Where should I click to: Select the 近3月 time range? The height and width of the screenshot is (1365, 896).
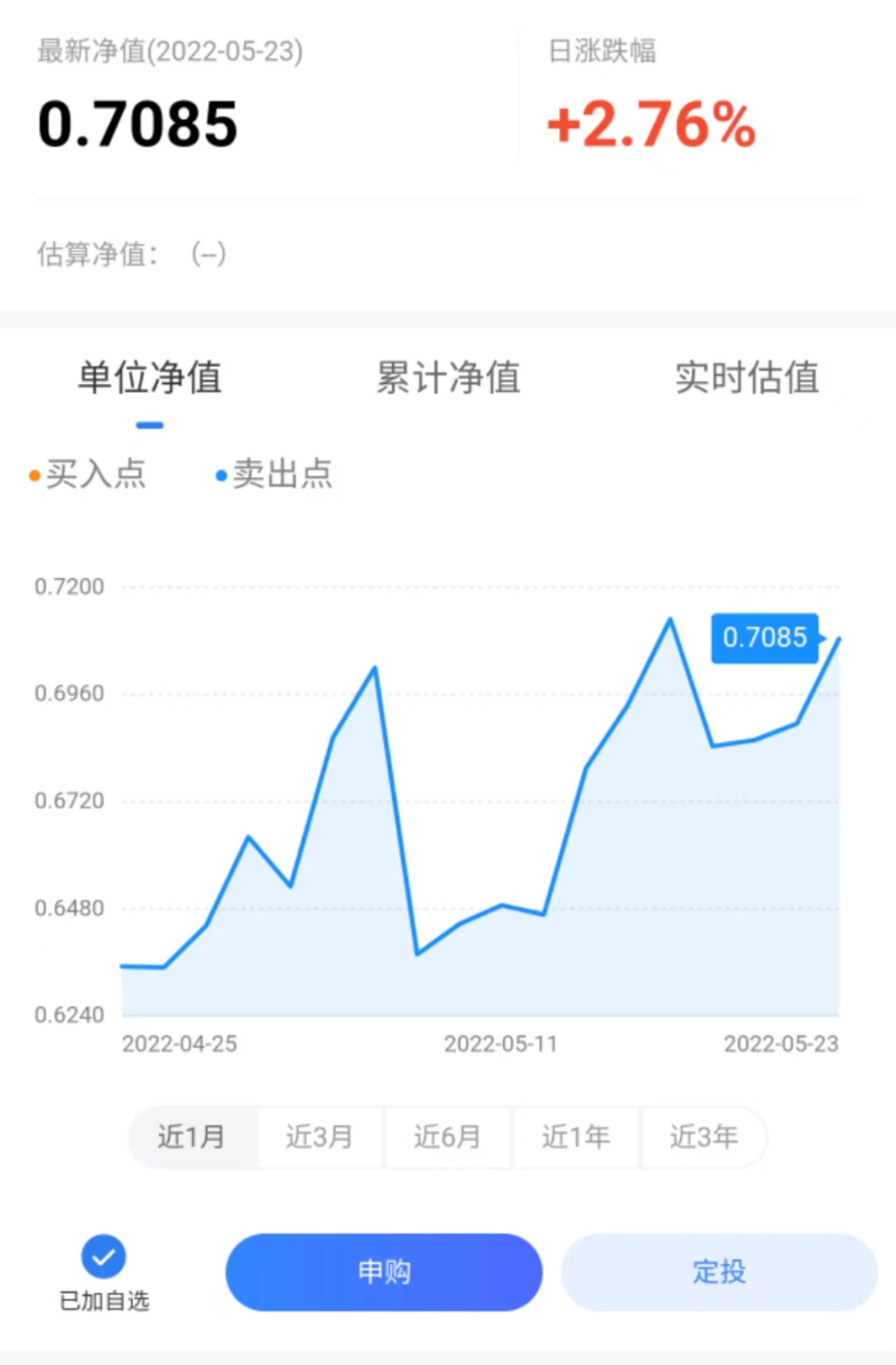click(x=319, y=1138)
